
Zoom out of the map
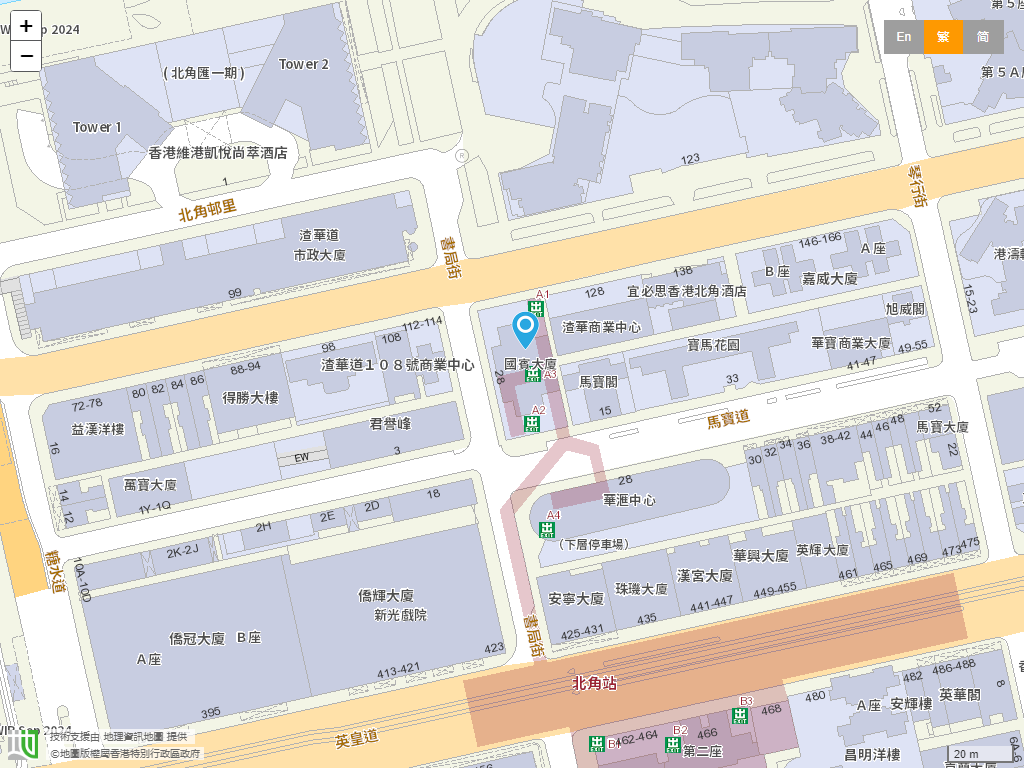[x=26, y=56]
